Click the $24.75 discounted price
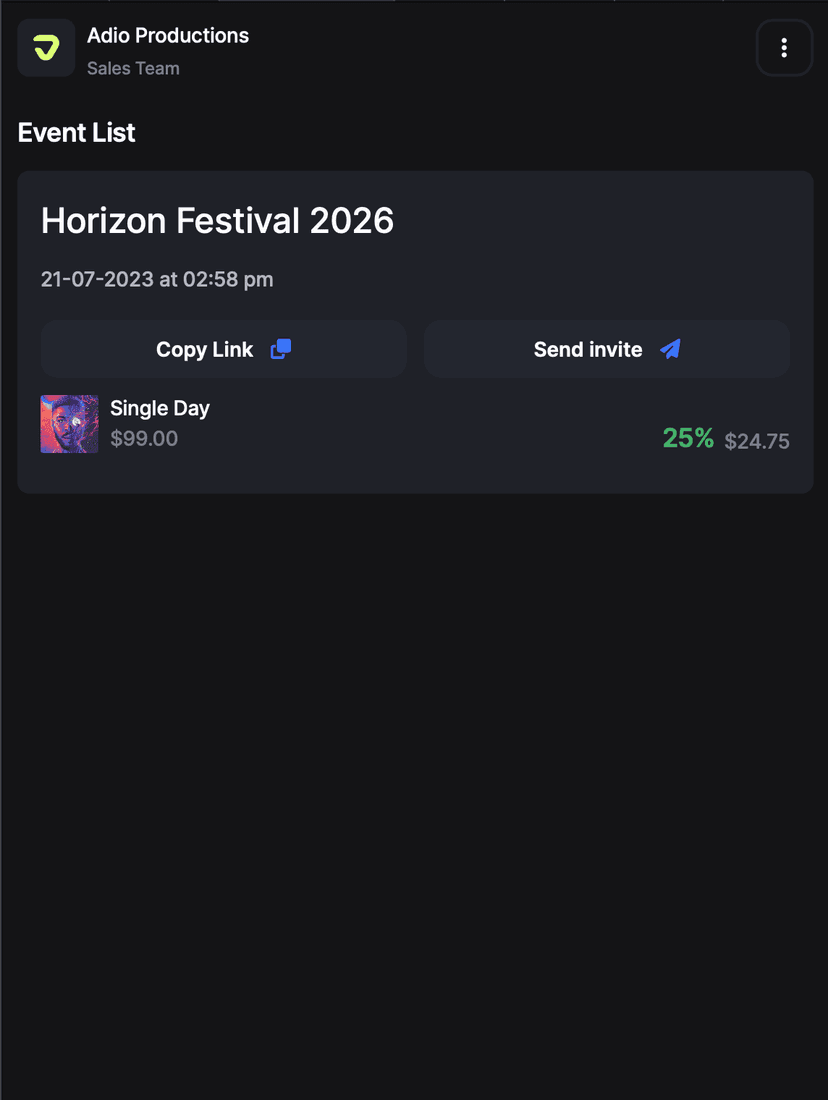This screenshot has width=828, height=1100. [757, 440]
